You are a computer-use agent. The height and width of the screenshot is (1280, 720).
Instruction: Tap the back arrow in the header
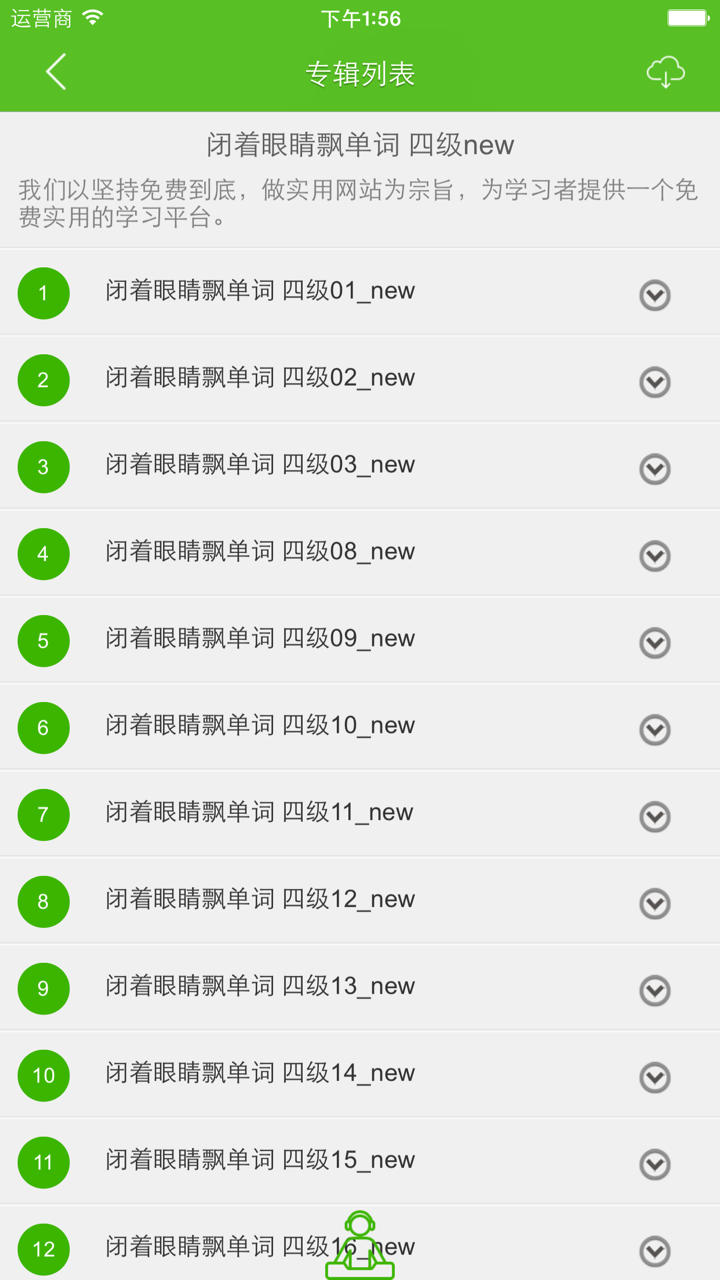55,72
